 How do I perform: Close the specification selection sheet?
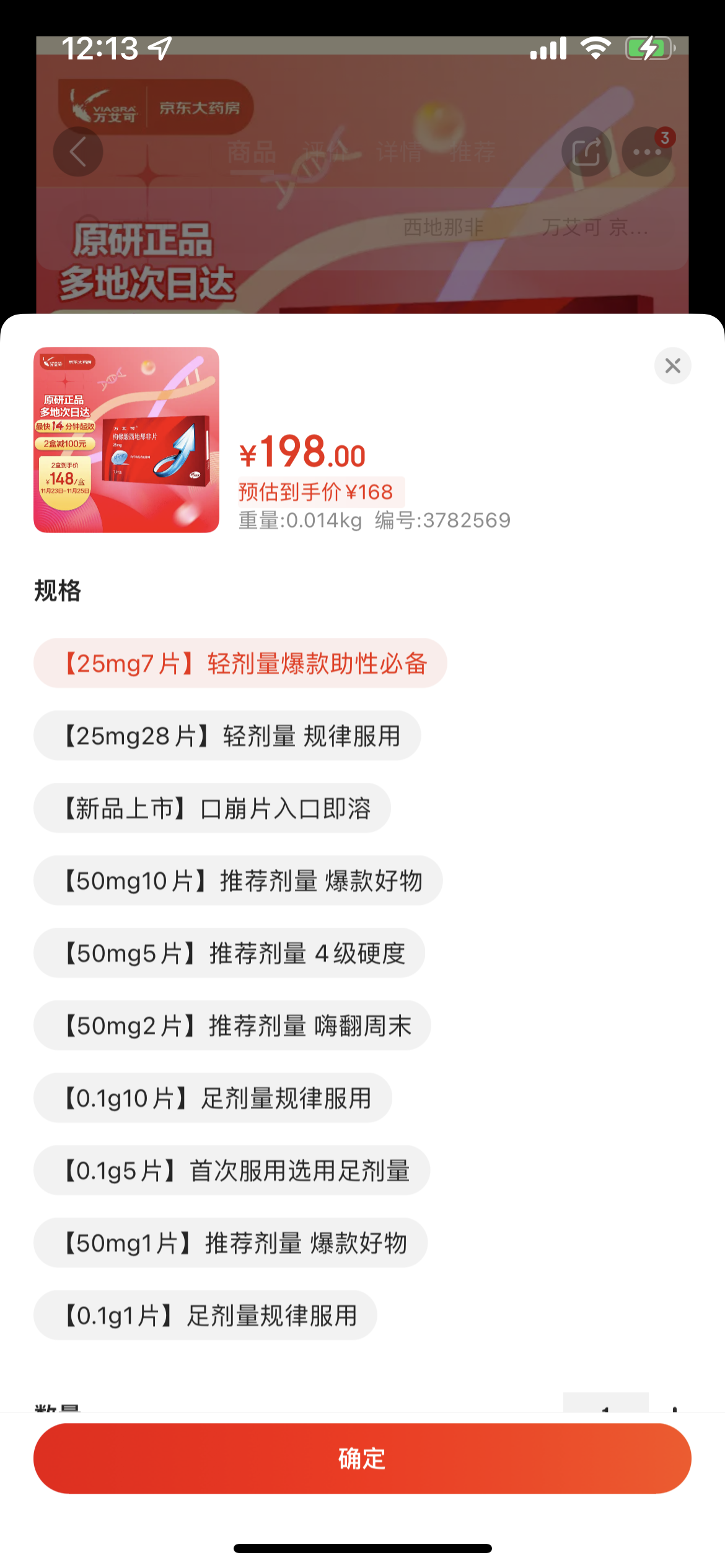point(672,366)
